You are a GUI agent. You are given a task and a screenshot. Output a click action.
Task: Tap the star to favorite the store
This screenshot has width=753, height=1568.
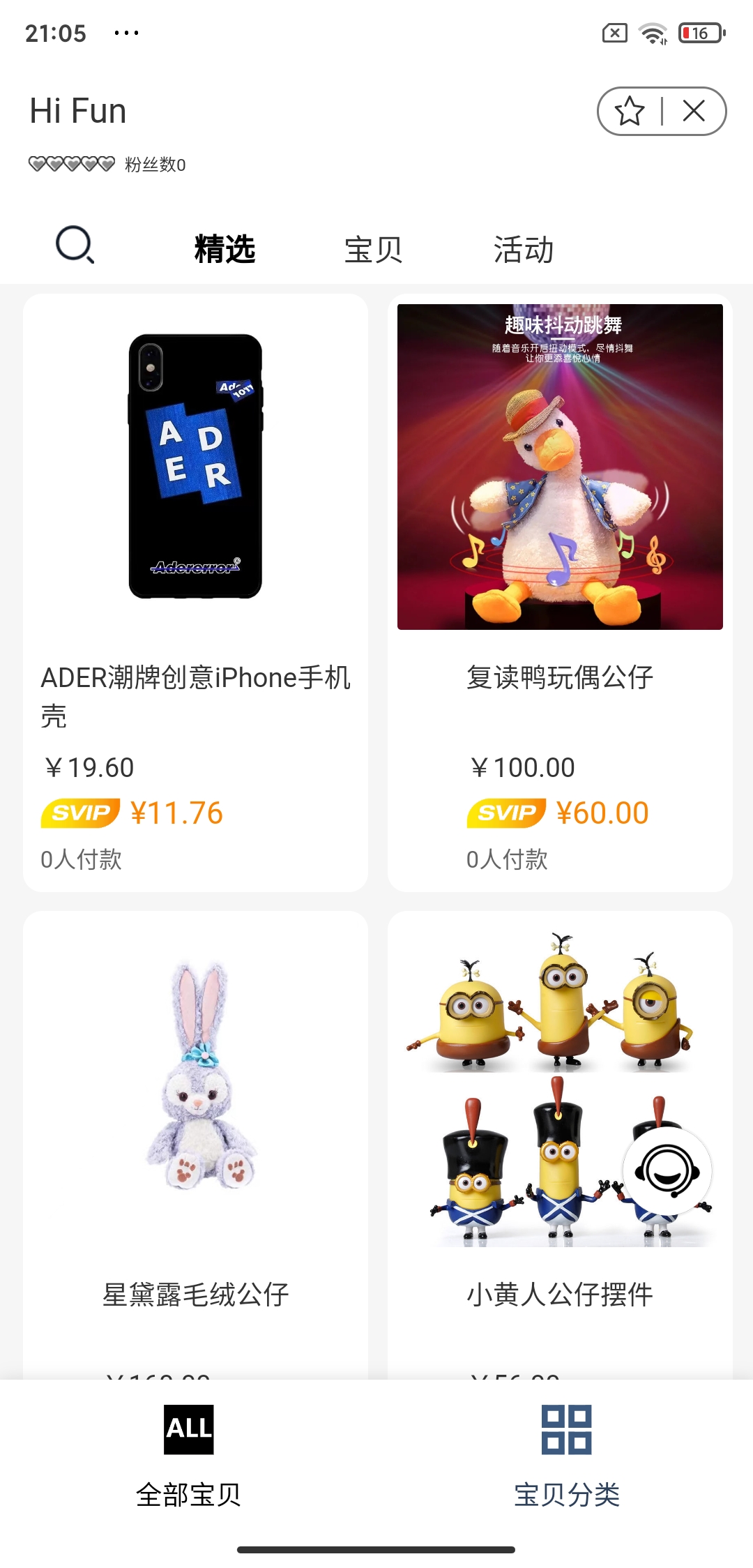pos(628,110)
